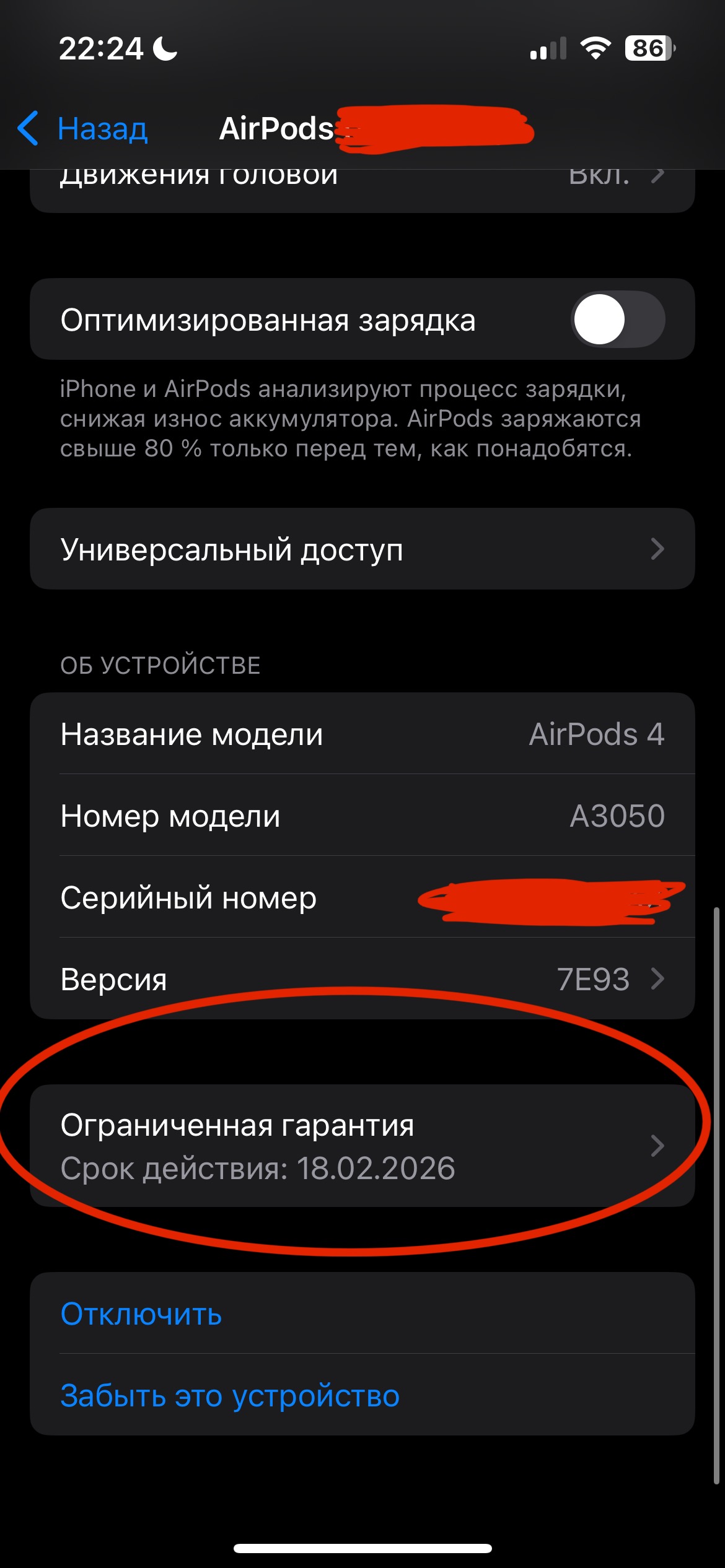
Task: Go back with the Назад button
Action: point(82,129)
